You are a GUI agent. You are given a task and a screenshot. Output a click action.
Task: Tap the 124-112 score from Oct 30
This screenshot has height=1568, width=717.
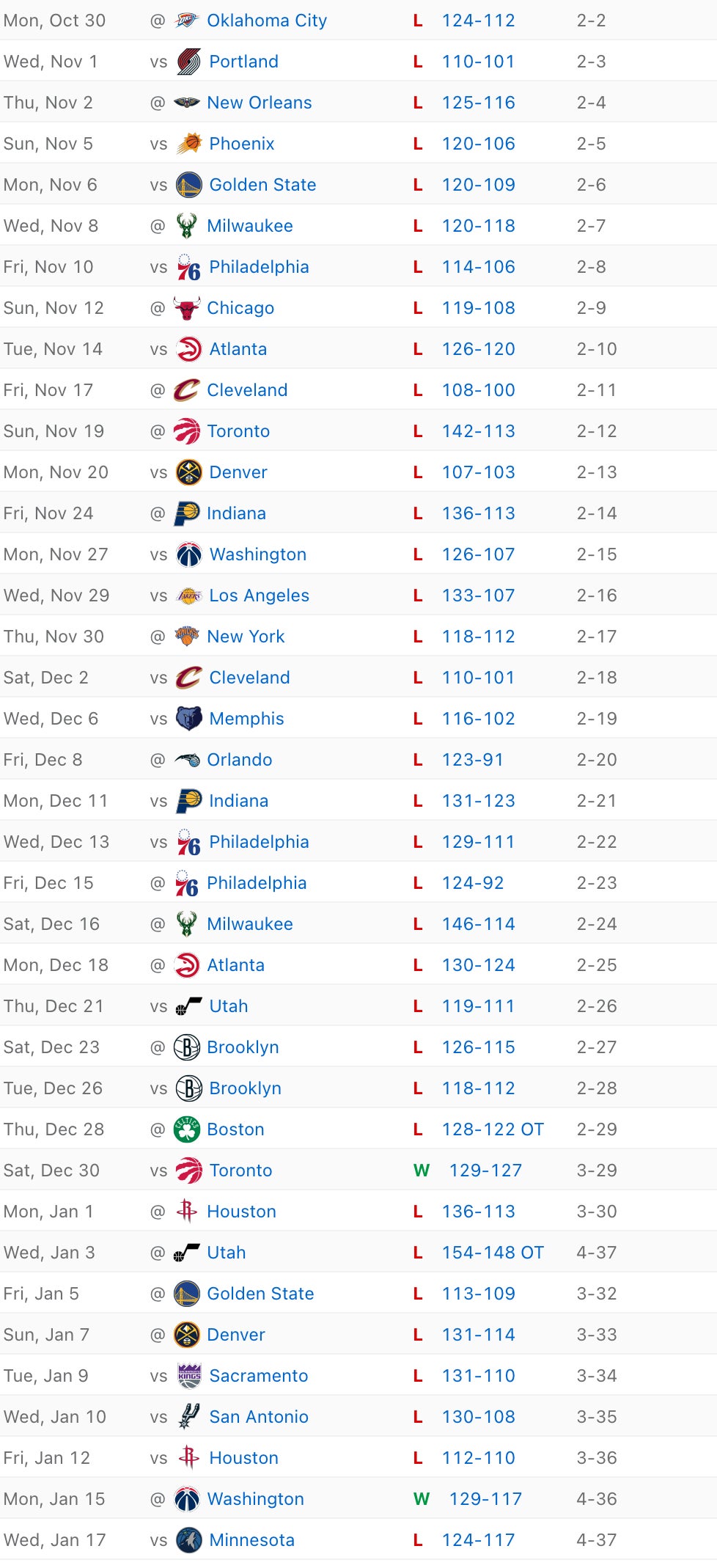pyautogui.click(x=478, y=21)
